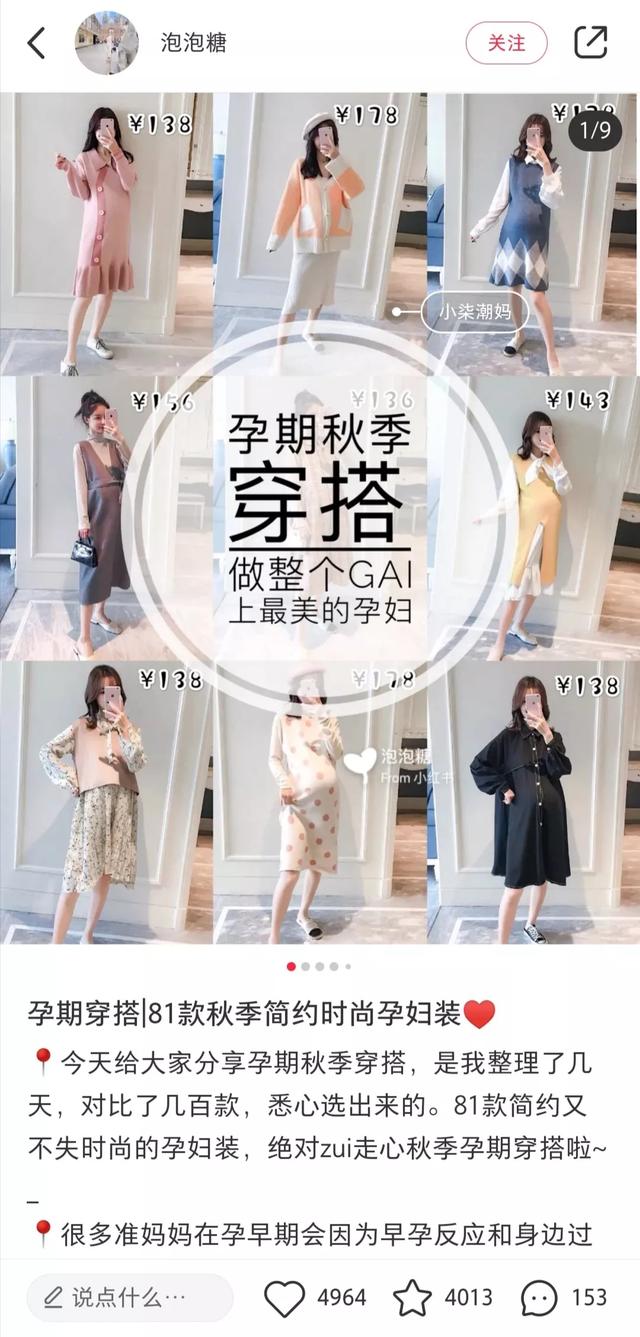Image resolution: width=640 pixels, height=1337 pixels.
Task: Share this post via share icon
Action: (x=591, y=42)
